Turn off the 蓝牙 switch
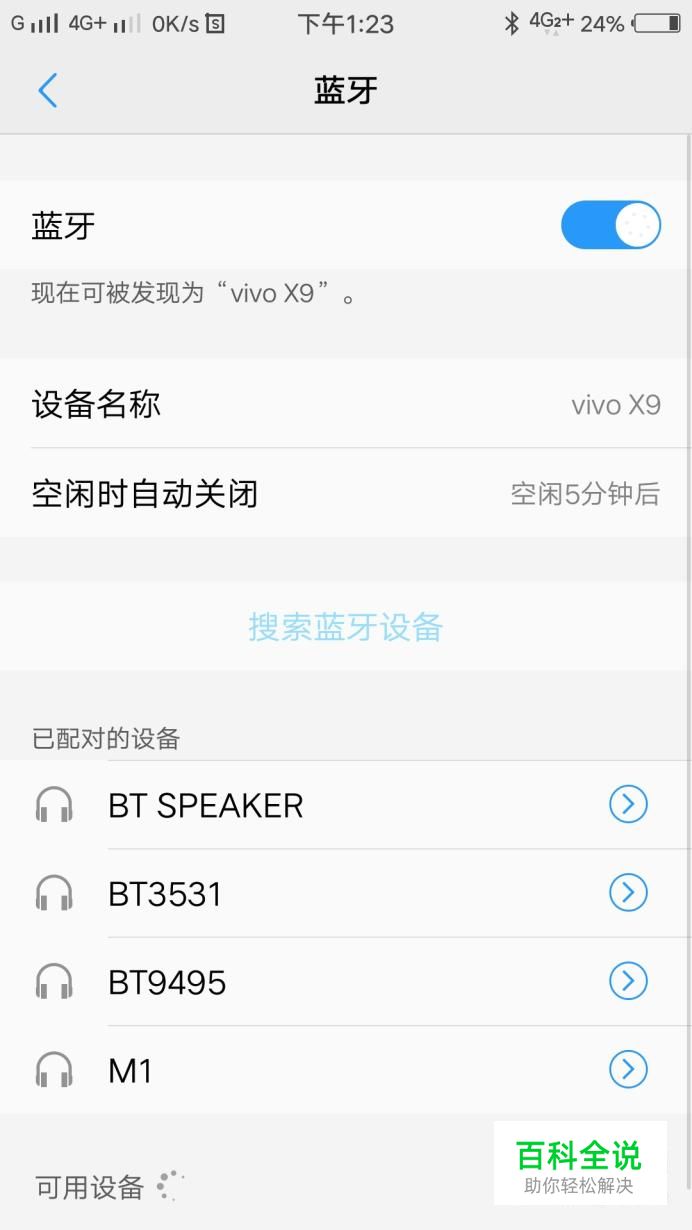 click(x=610, y=225)
